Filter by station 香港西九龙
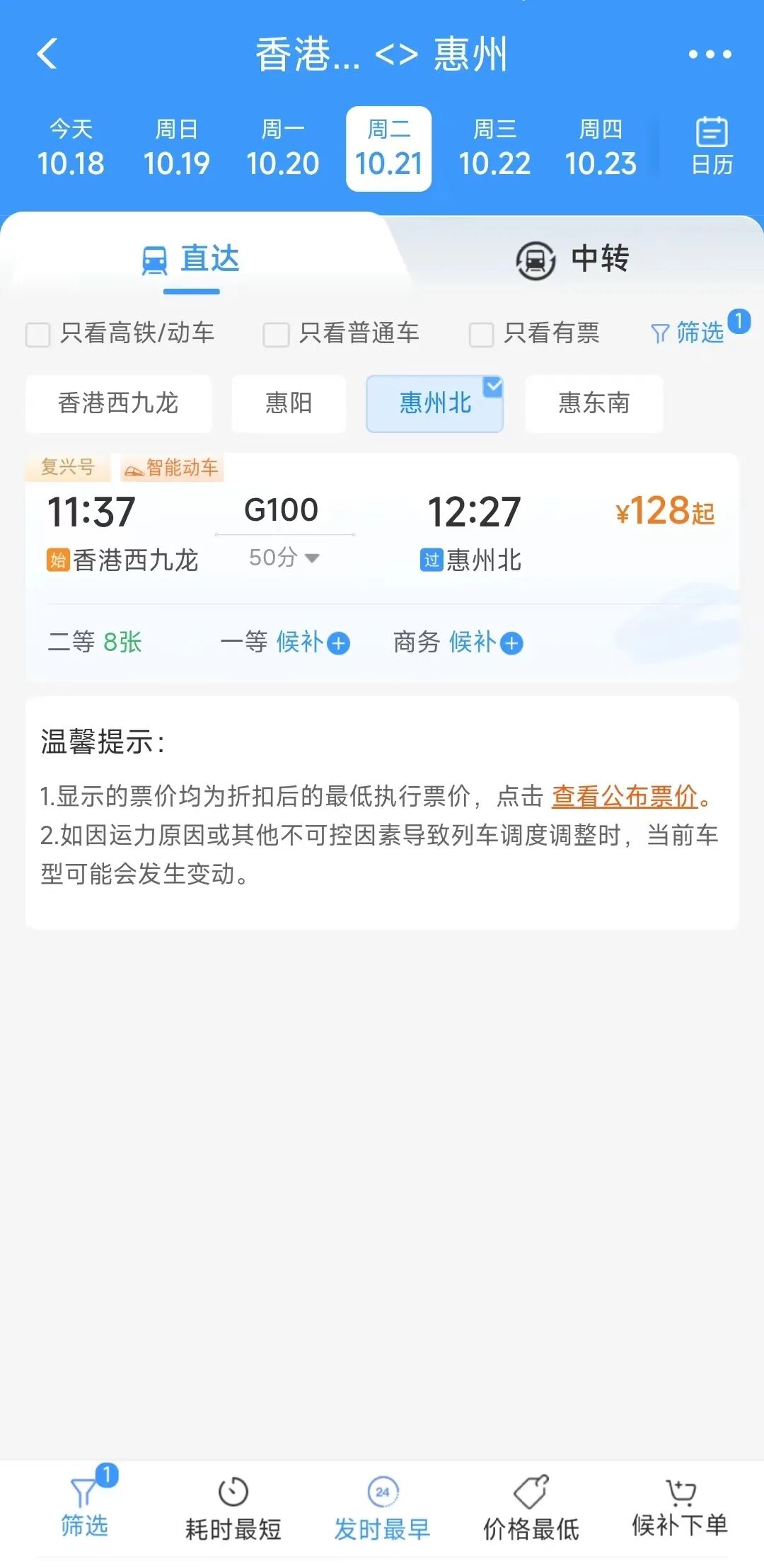The height and width of the screenshot is (1568, 764). pyautogui.click(x=118, y=403)
